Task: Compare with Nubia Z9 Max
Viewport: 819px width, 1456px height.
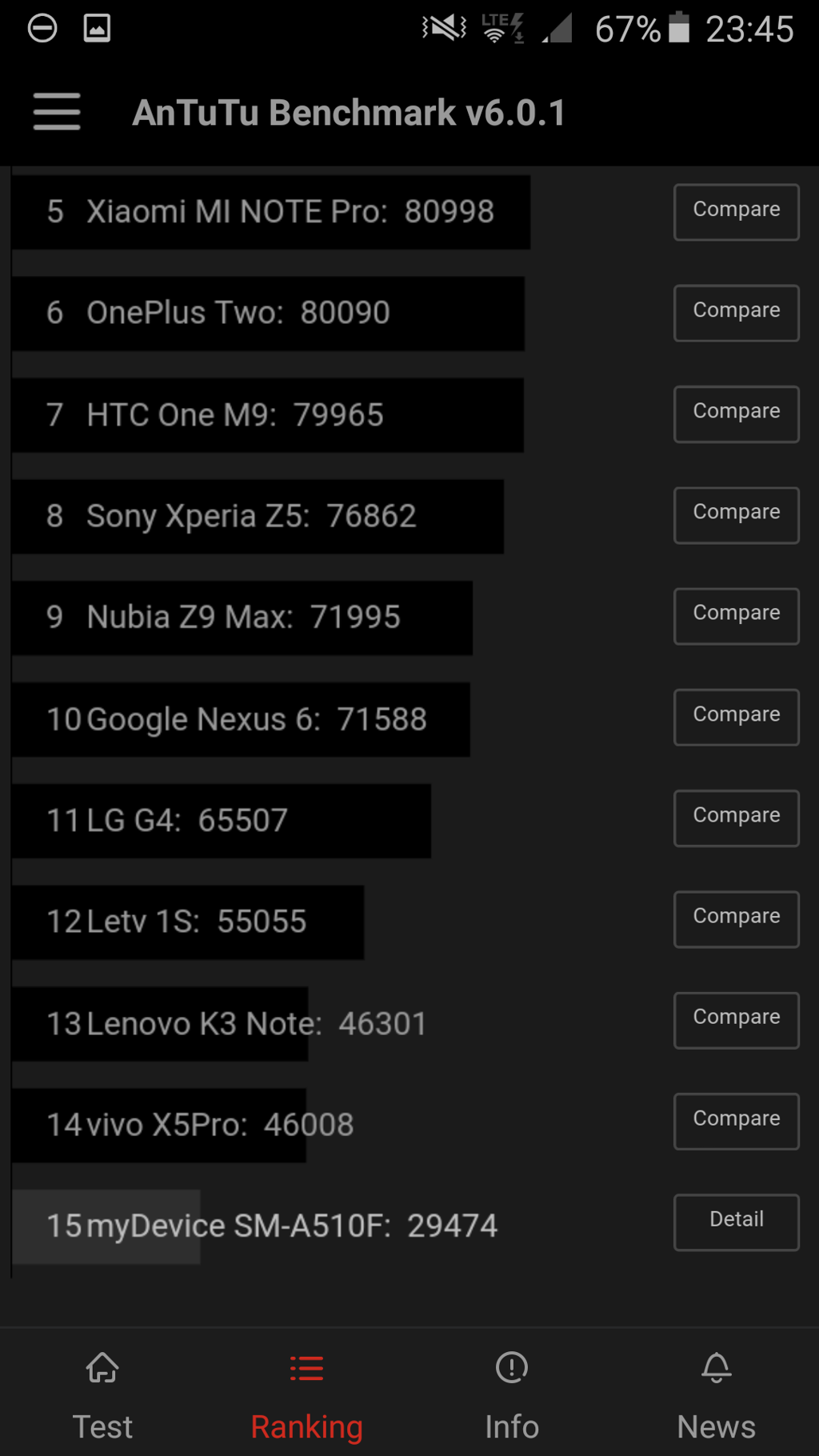Action: (x=736, y=616)
